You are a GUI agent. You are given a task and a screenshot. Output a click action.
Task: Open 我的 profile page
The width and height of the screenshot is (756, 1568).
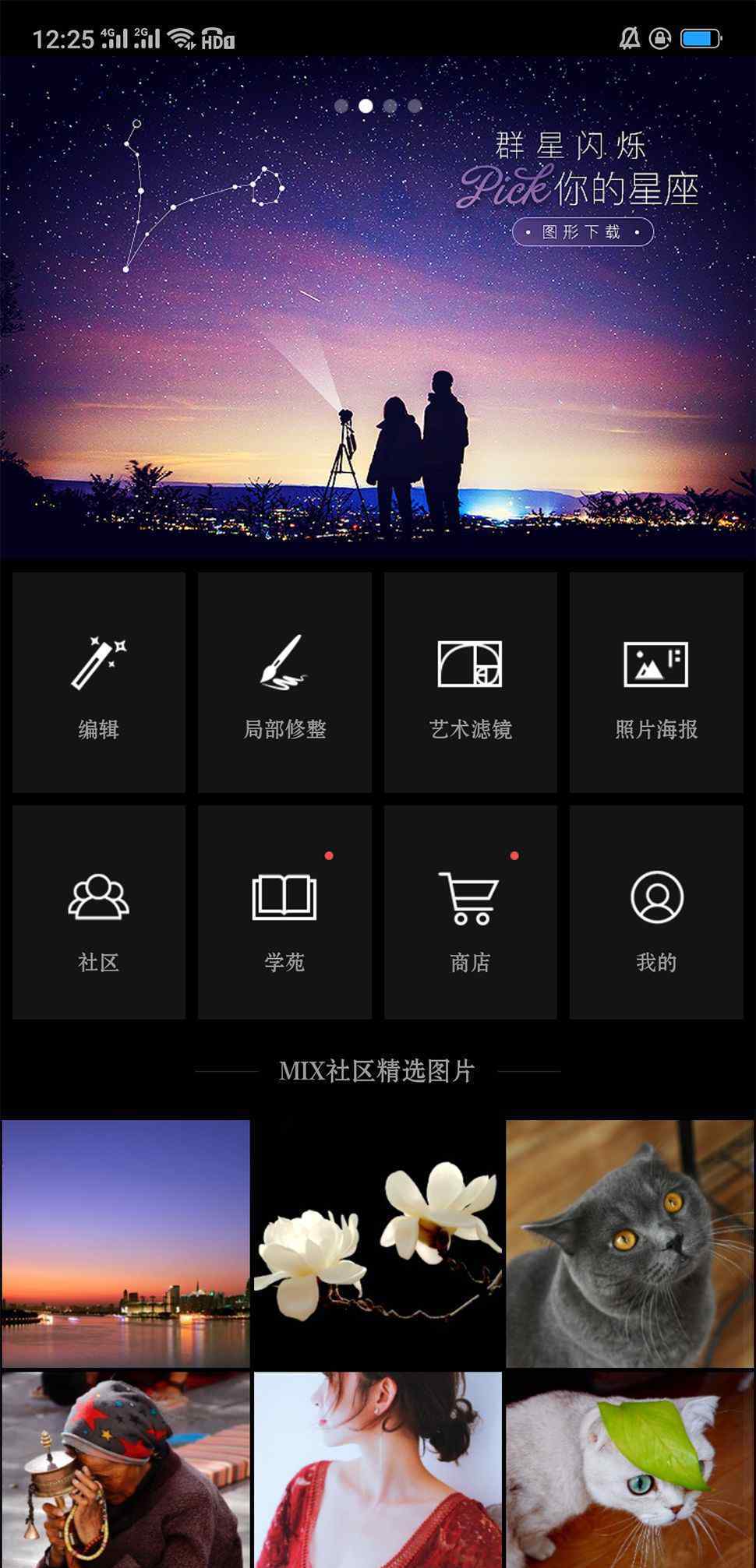[656, 912]
